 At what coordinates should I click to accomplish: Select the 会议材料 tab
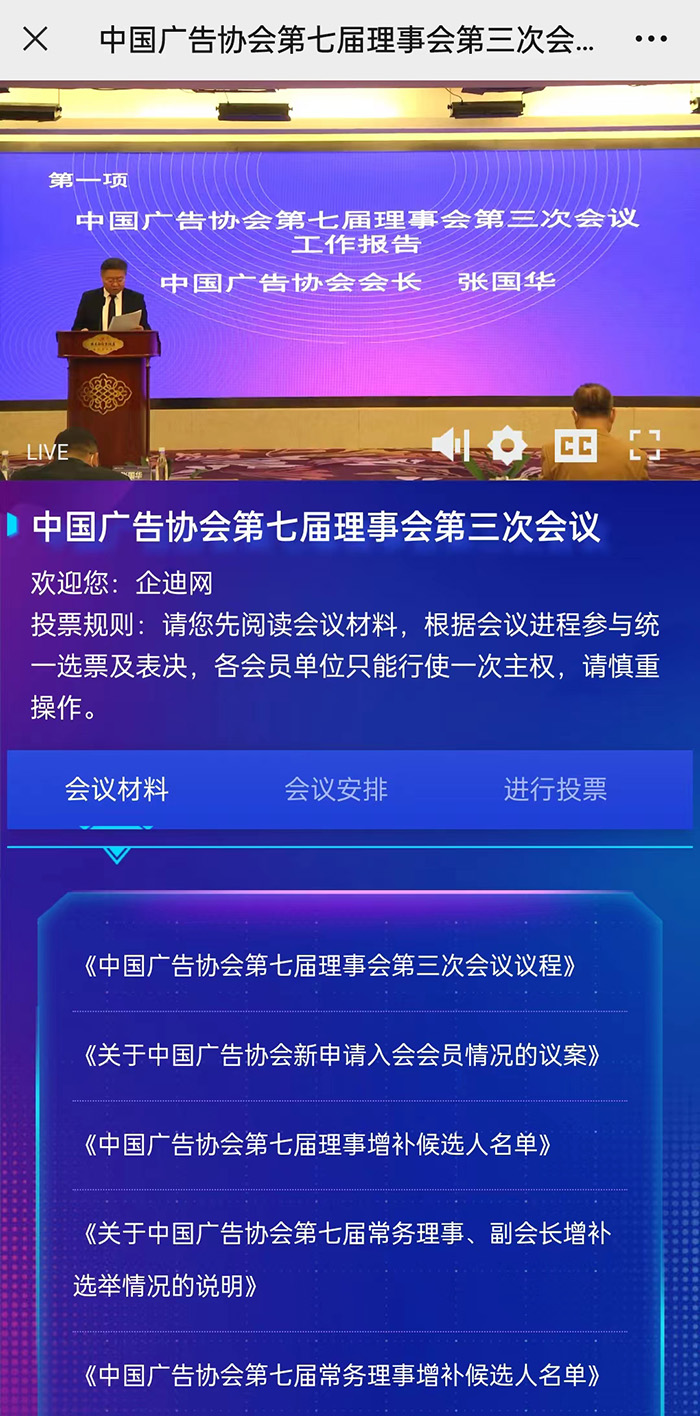(x=117, y=789)
